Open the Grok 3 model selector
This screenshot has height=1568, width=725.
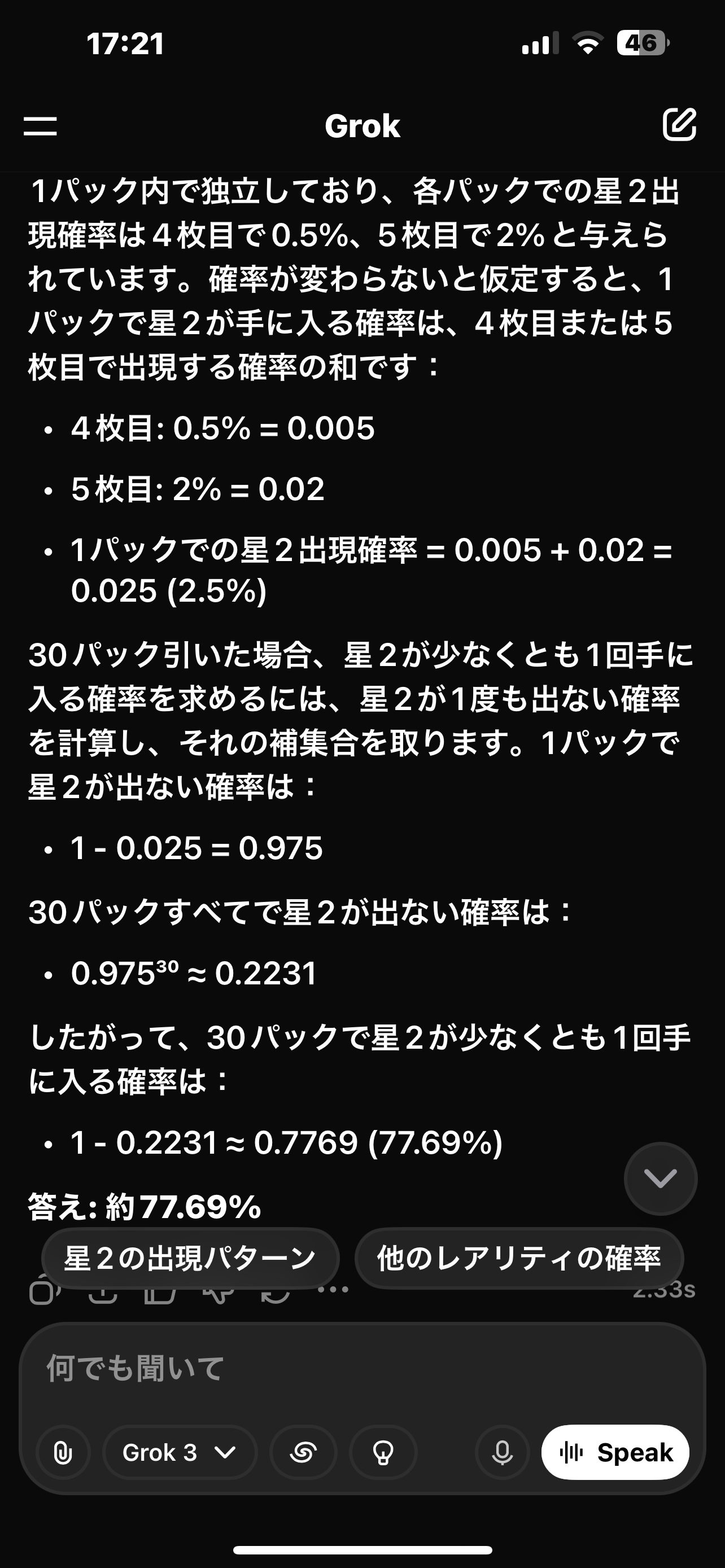coord(180,1452)
